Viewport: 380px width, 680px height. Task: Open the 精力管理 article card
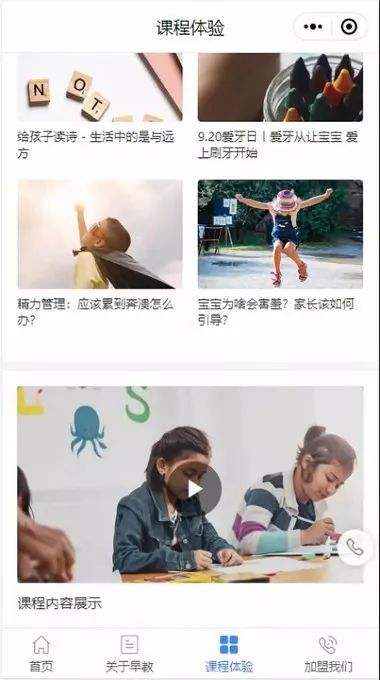[x=100, y=254]
